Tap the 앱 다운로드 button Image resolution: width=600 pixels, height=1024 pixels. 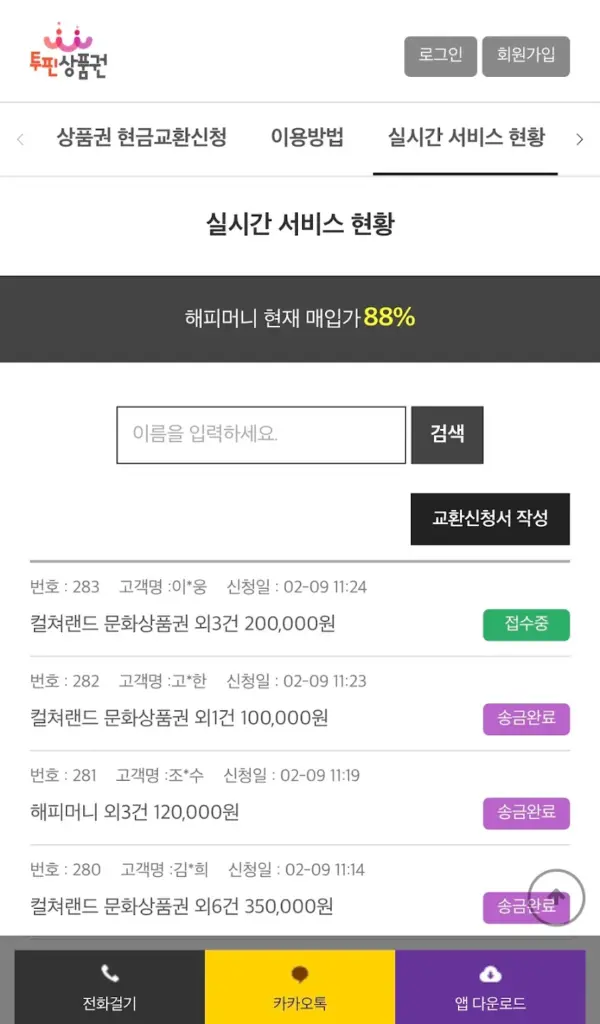490,987
